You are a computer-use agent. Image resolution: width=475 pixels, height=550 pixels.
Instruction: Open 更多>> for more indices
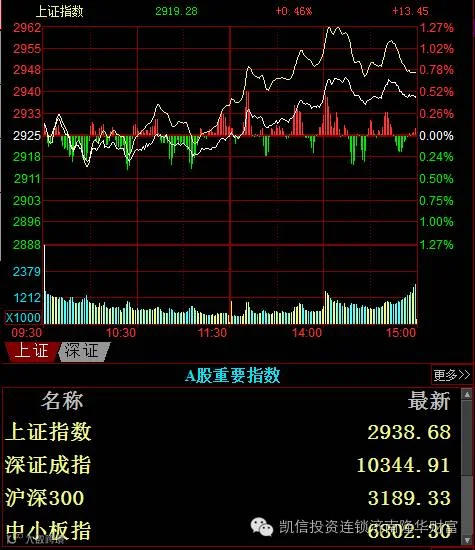coord(451,375)
